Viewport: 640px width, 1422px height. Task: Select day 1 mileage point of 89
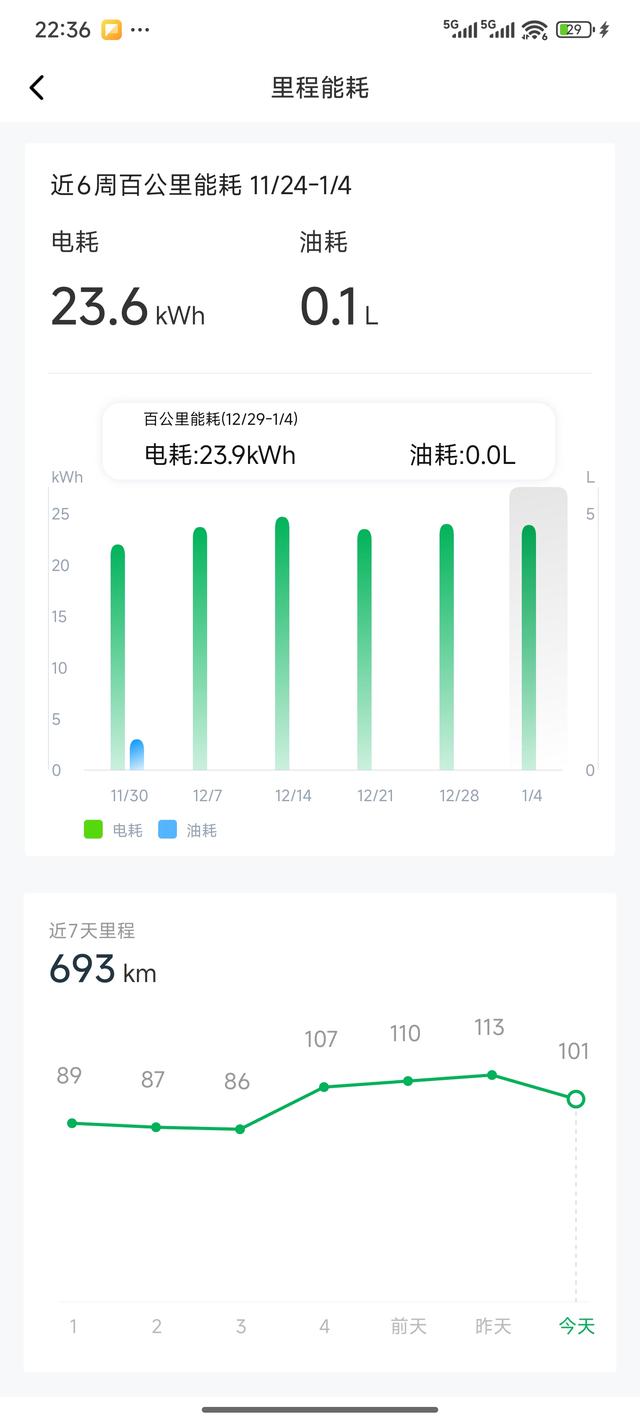pos(72,1123)
